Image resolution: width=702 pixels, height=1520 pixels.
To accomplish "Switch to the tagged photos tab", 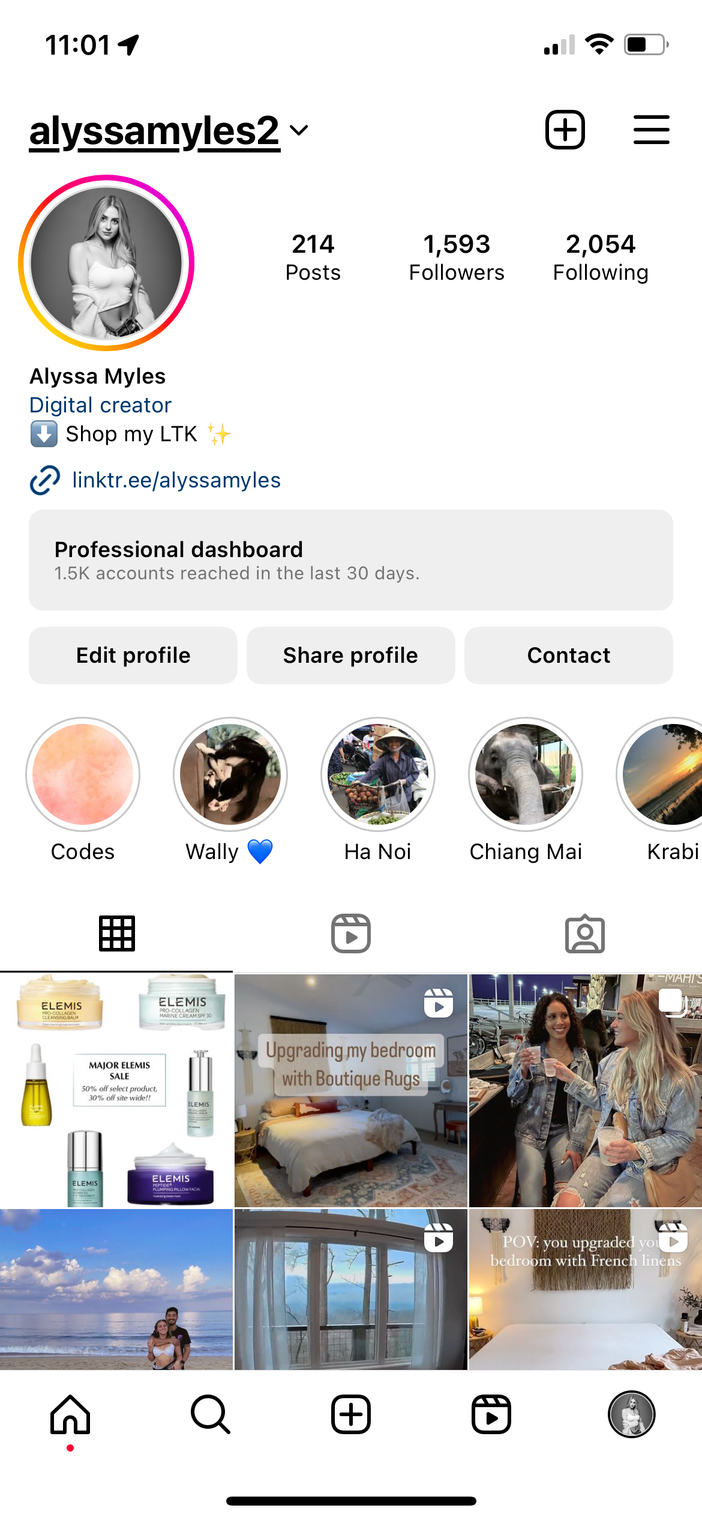I will (584, 933).
